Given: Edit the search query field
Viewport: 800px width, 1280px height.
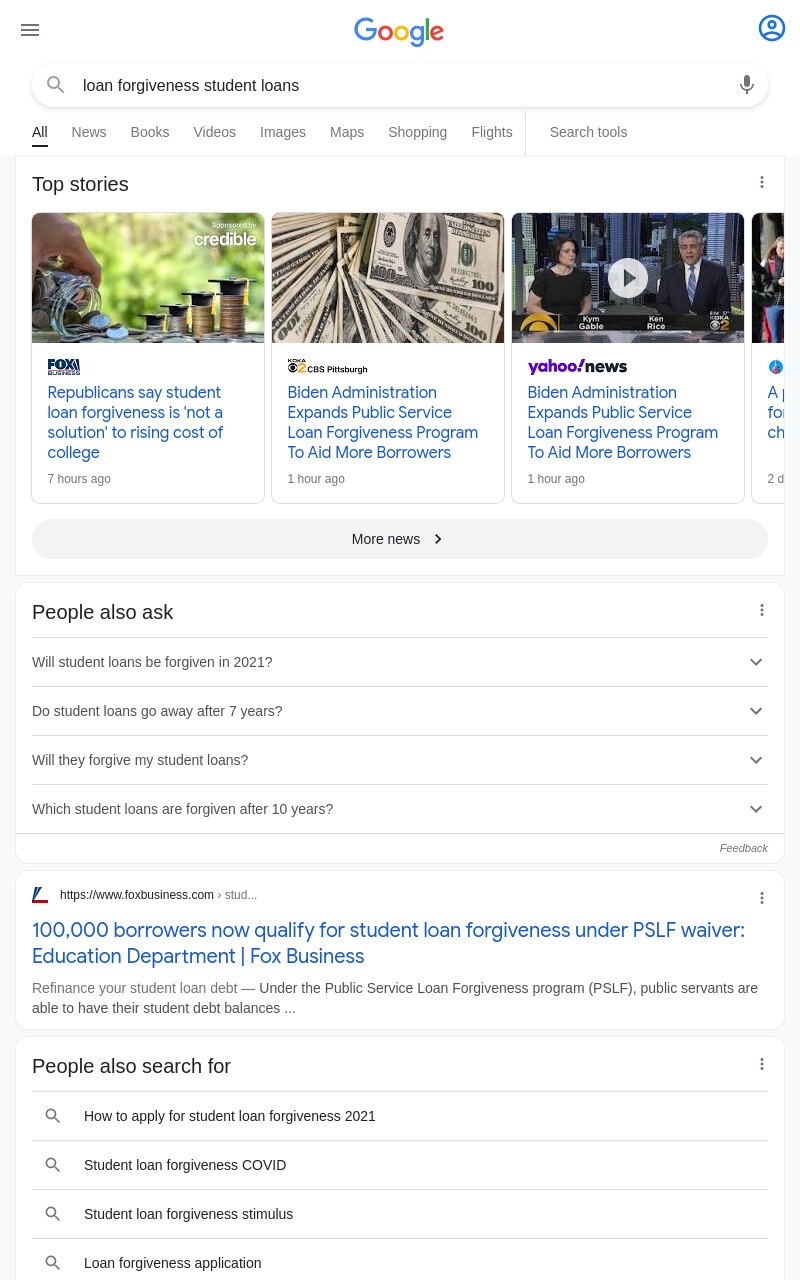Looking at the screenshot, I should (x=400, y=86).
